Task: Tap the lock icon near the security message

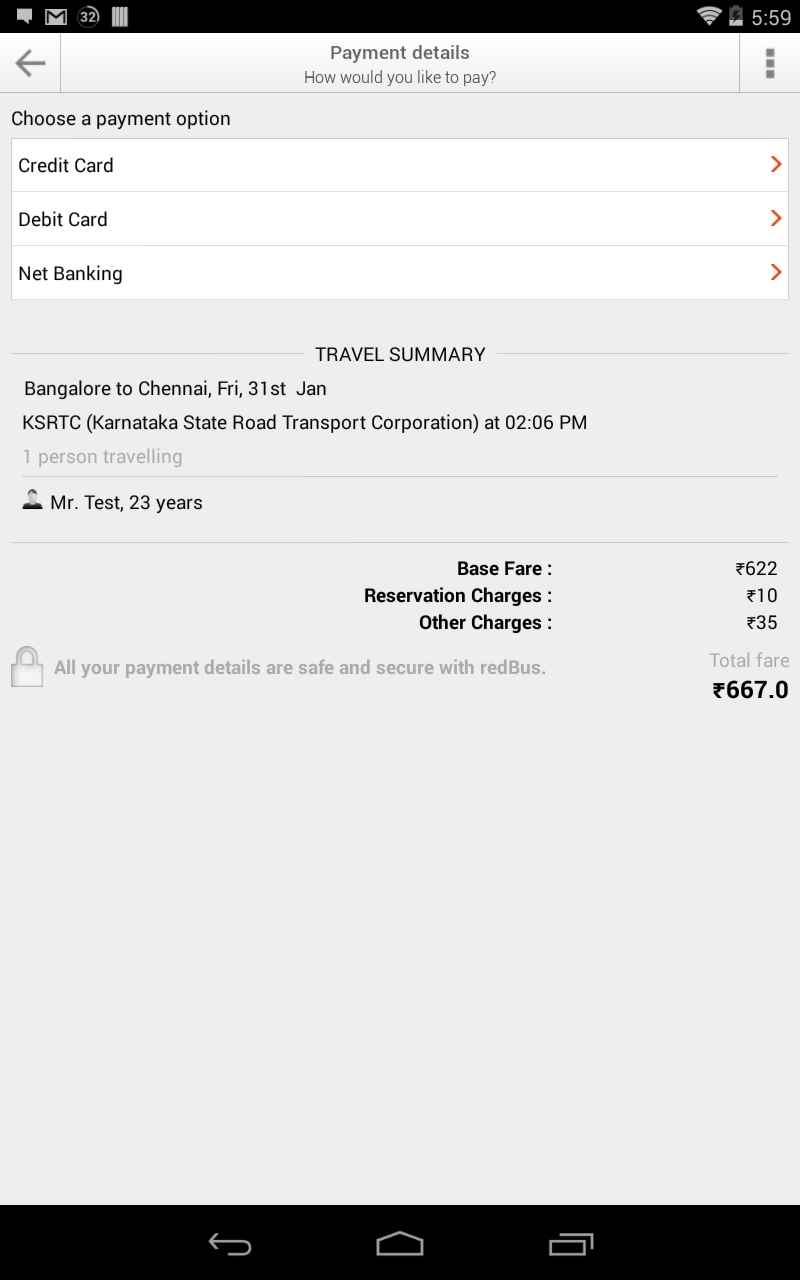Action: tap(26, 666)
